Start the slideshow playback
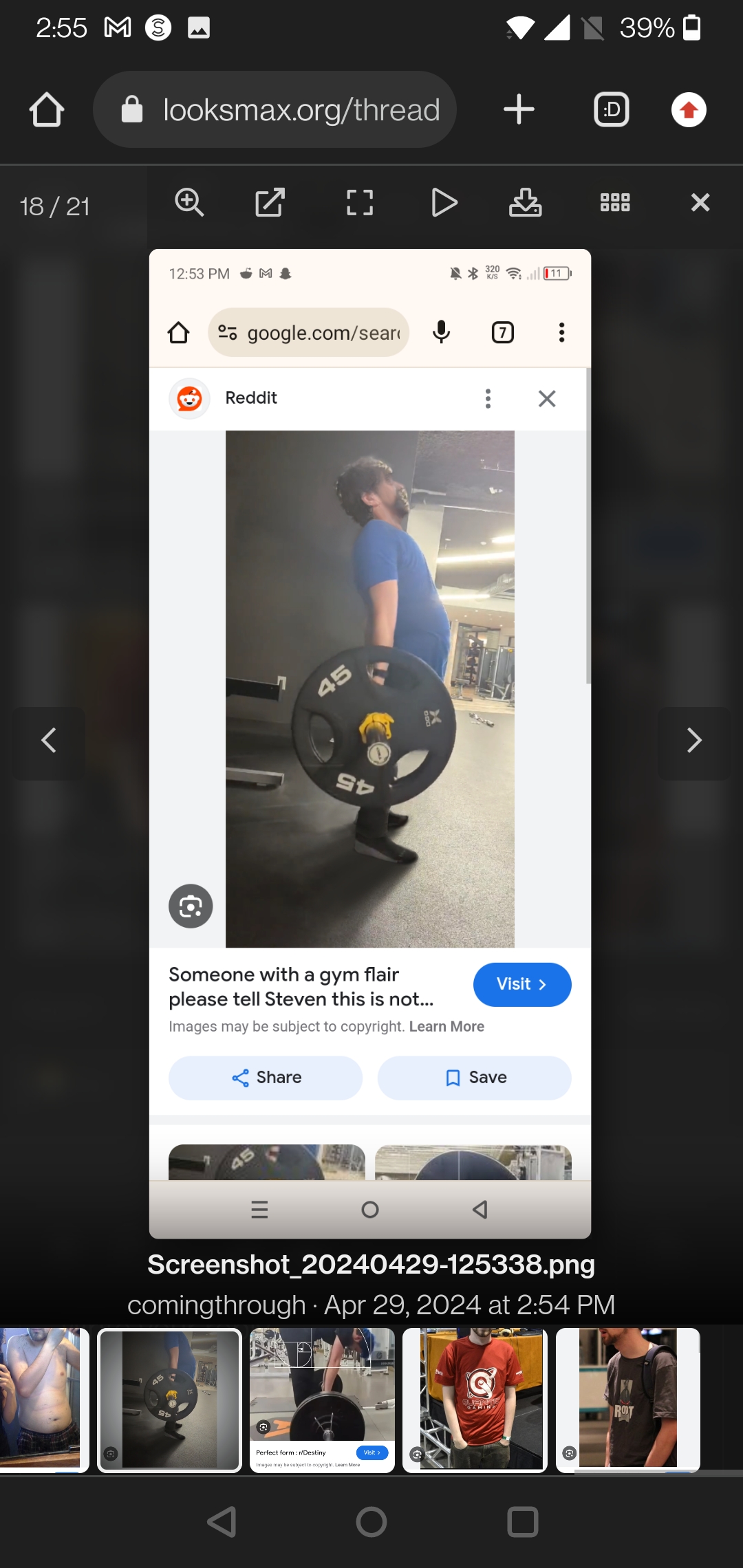Image resolution: width=743 pixels, height=1568 pixels. [x=444, y=203]
